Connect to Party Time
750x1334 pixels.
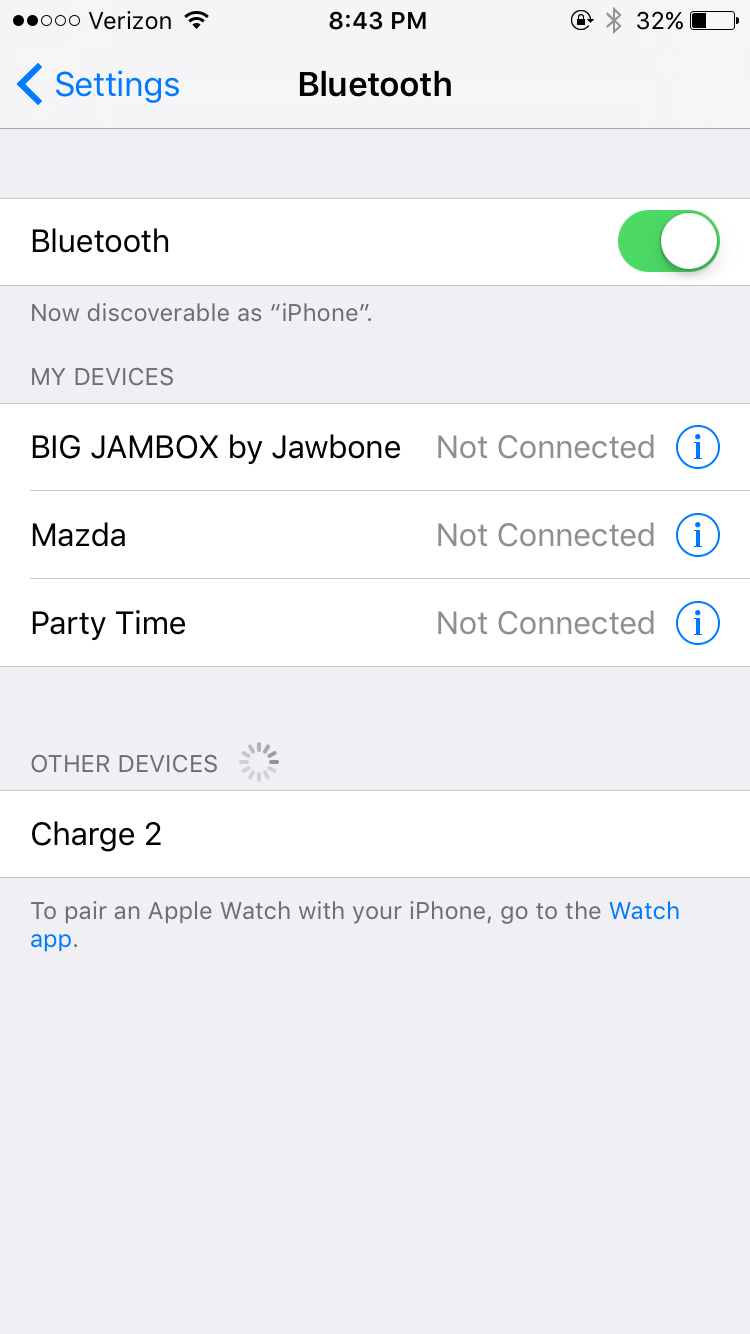109,623
